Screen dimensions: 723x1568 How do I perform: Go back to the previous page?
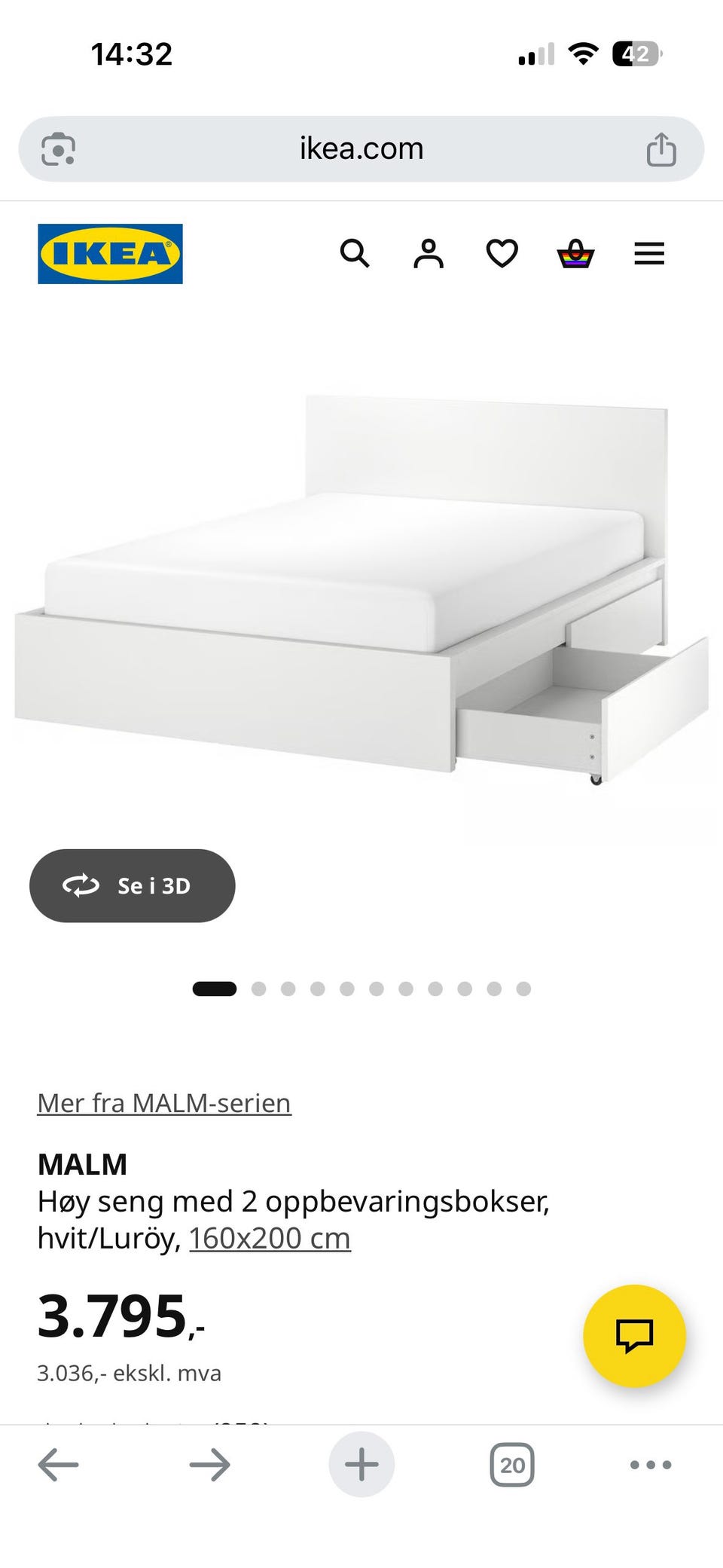click(58, 1465)
